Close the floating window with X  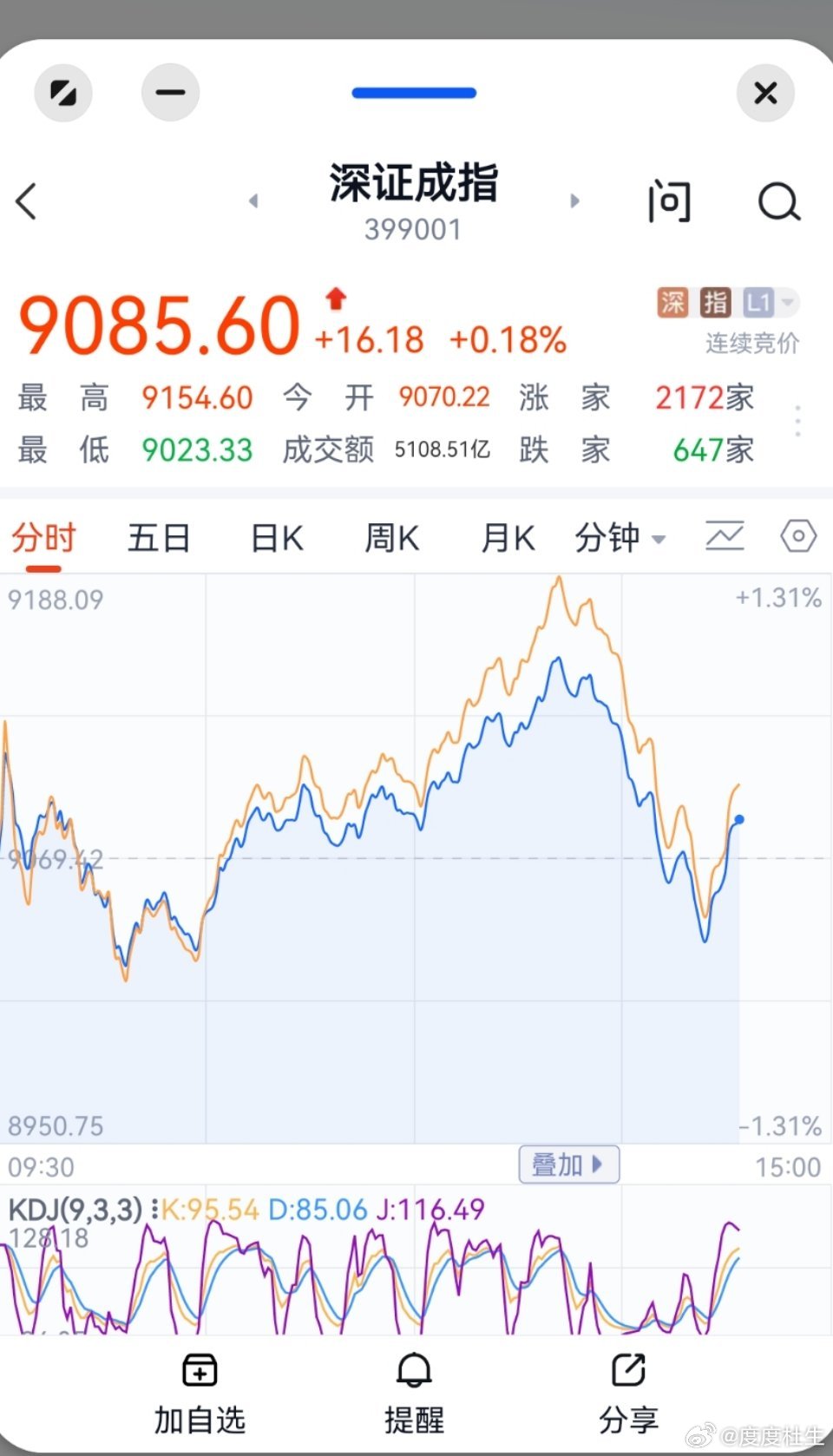[x=765, y=93]
